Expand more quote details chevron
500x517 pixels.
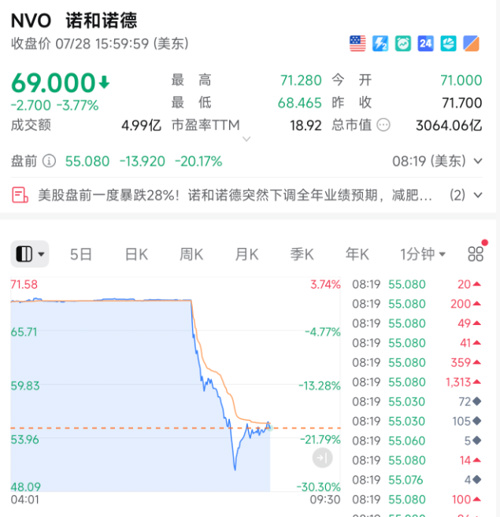coord(246,139)
